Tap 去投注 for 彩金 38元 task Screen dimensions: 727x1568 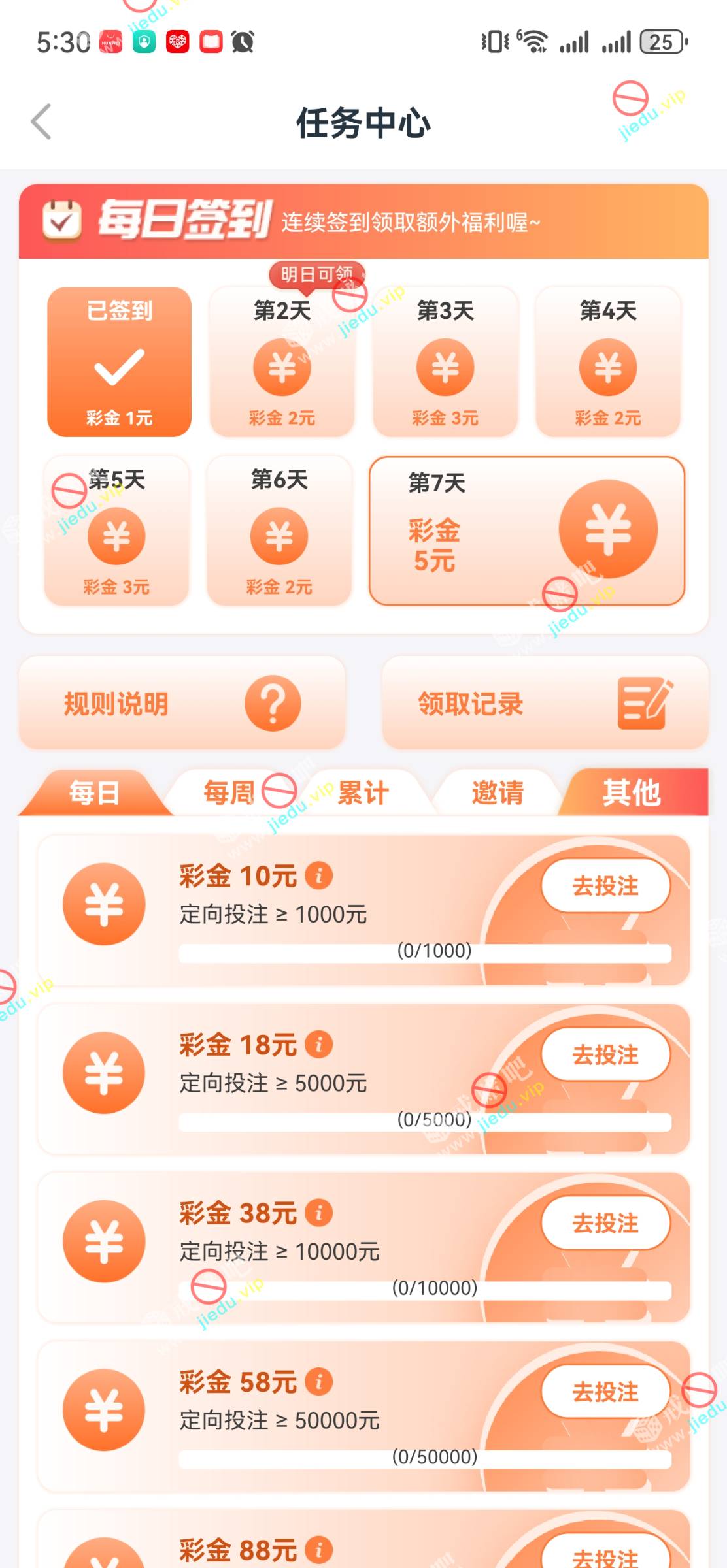point(605,1223)
